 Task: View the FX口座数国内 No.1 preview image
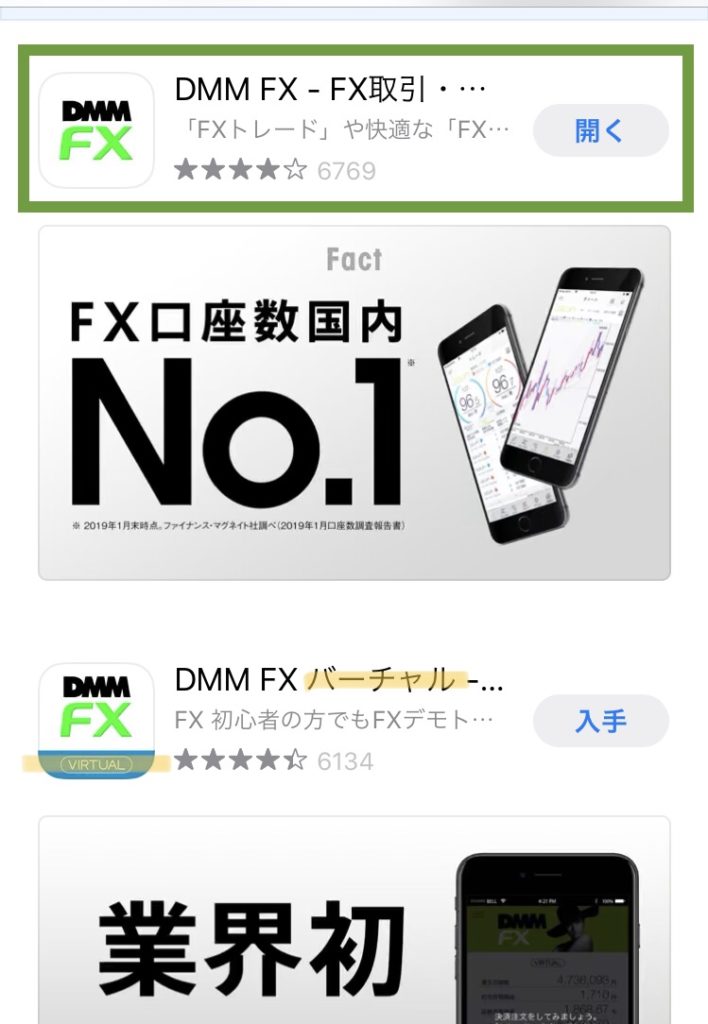click(354, 402)
